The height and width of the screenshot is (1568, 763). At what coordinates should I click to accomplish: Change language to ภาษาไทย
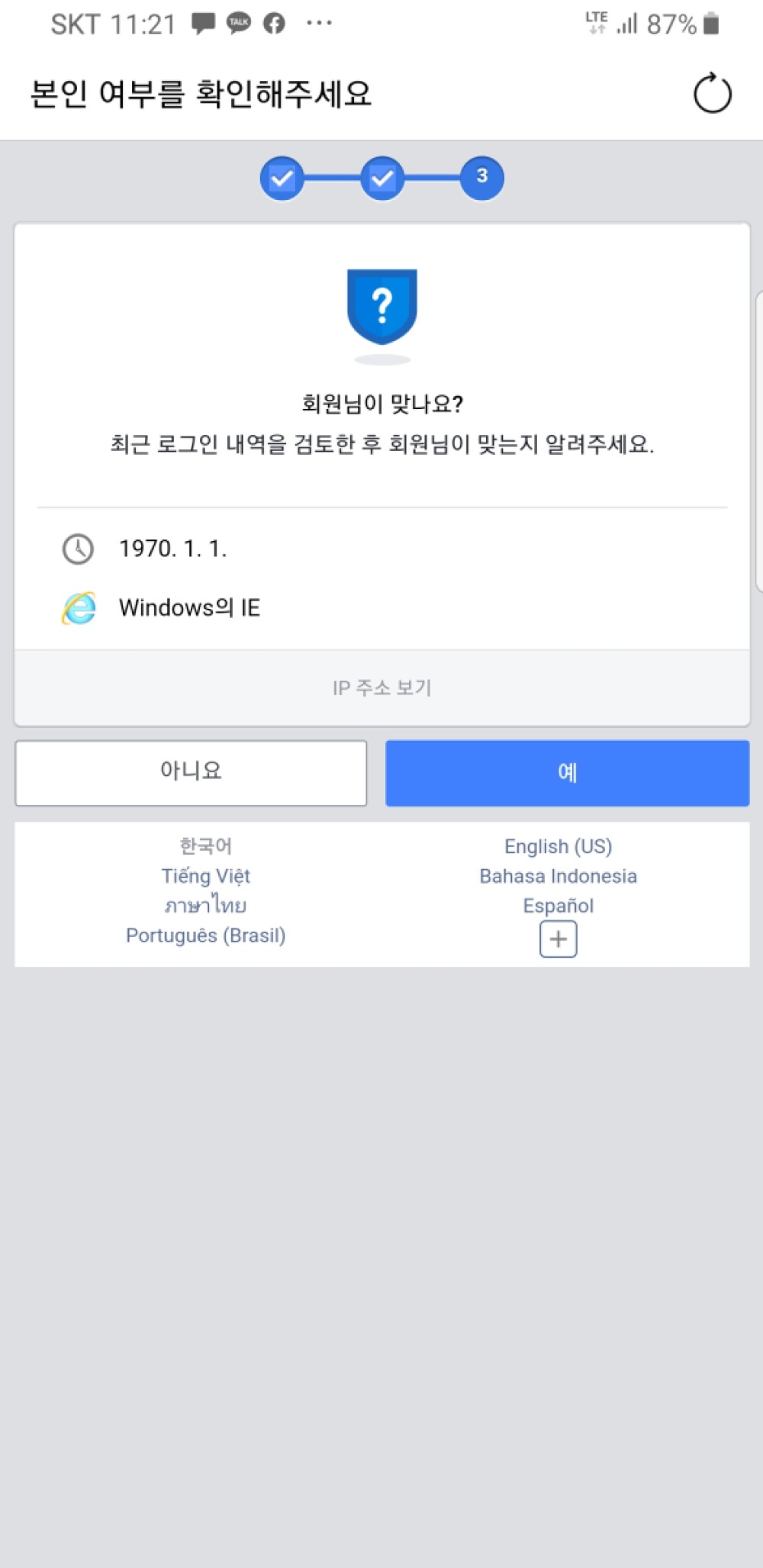pyautogui.click(x=205, y=906)
